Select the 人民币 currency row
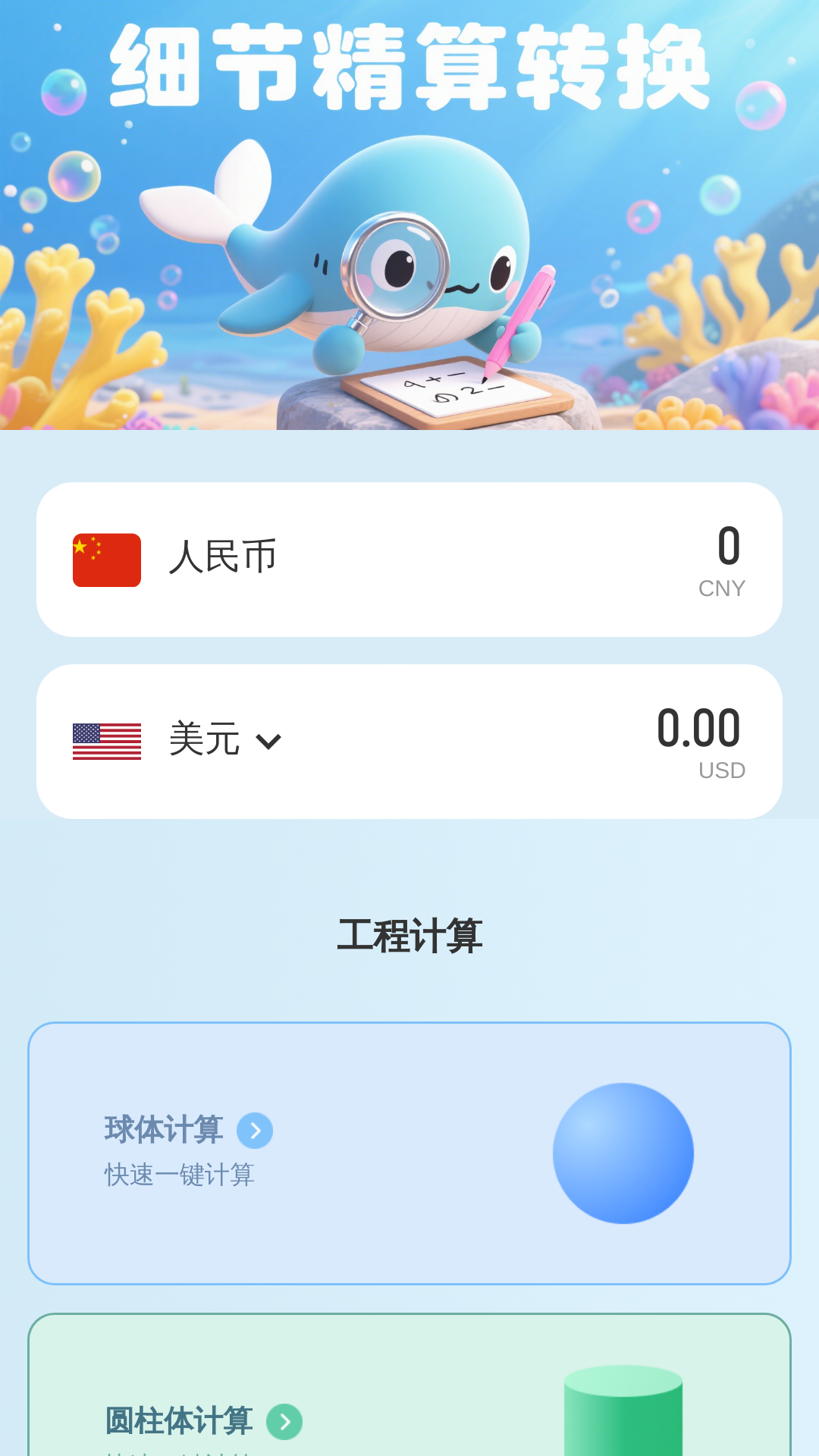Screen dimensions: 819x1456 409,557
